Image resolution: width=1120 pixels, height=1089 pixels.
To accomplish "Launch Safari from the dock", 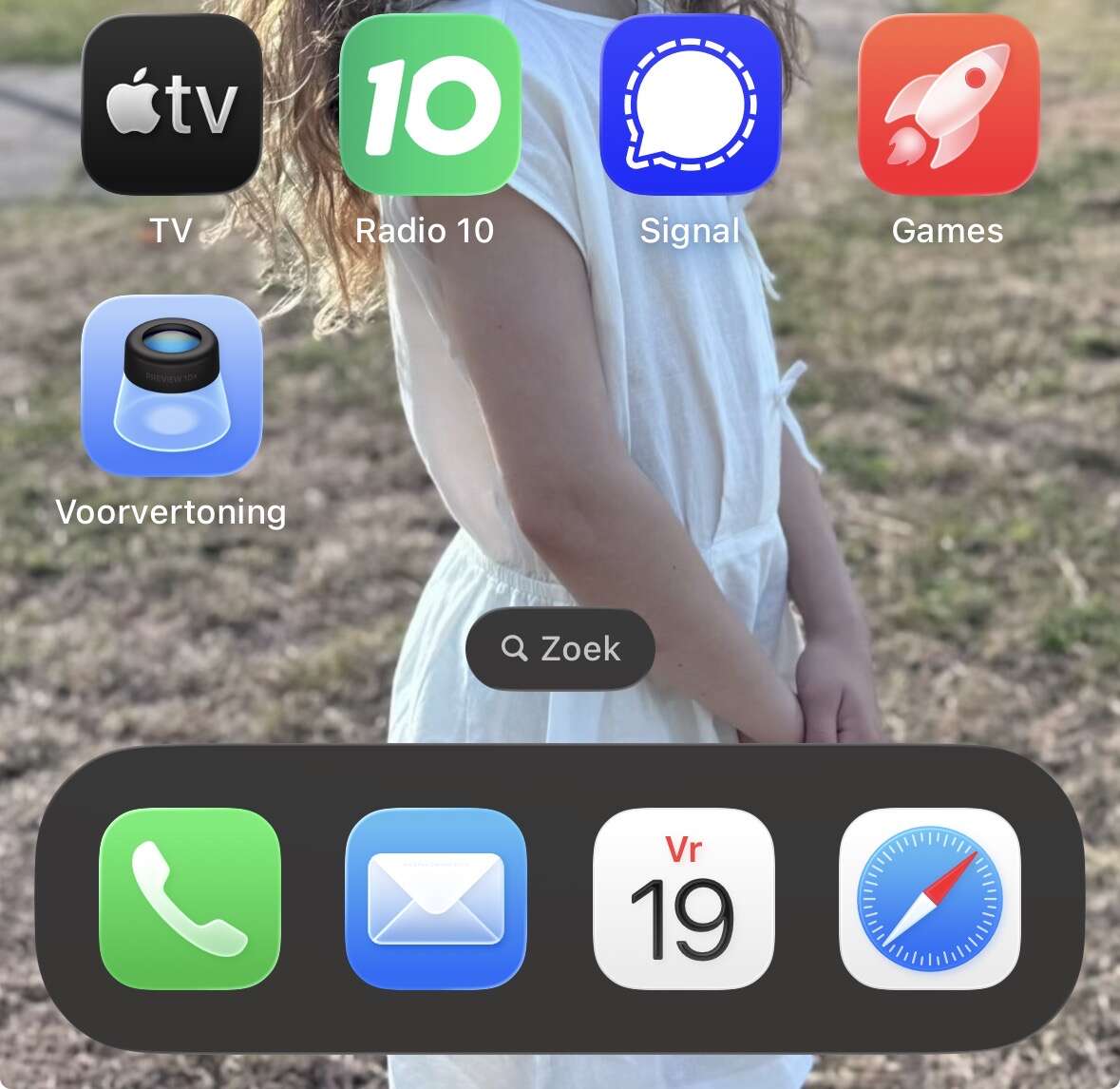I will pyautogui.click(x=930, y=899).
